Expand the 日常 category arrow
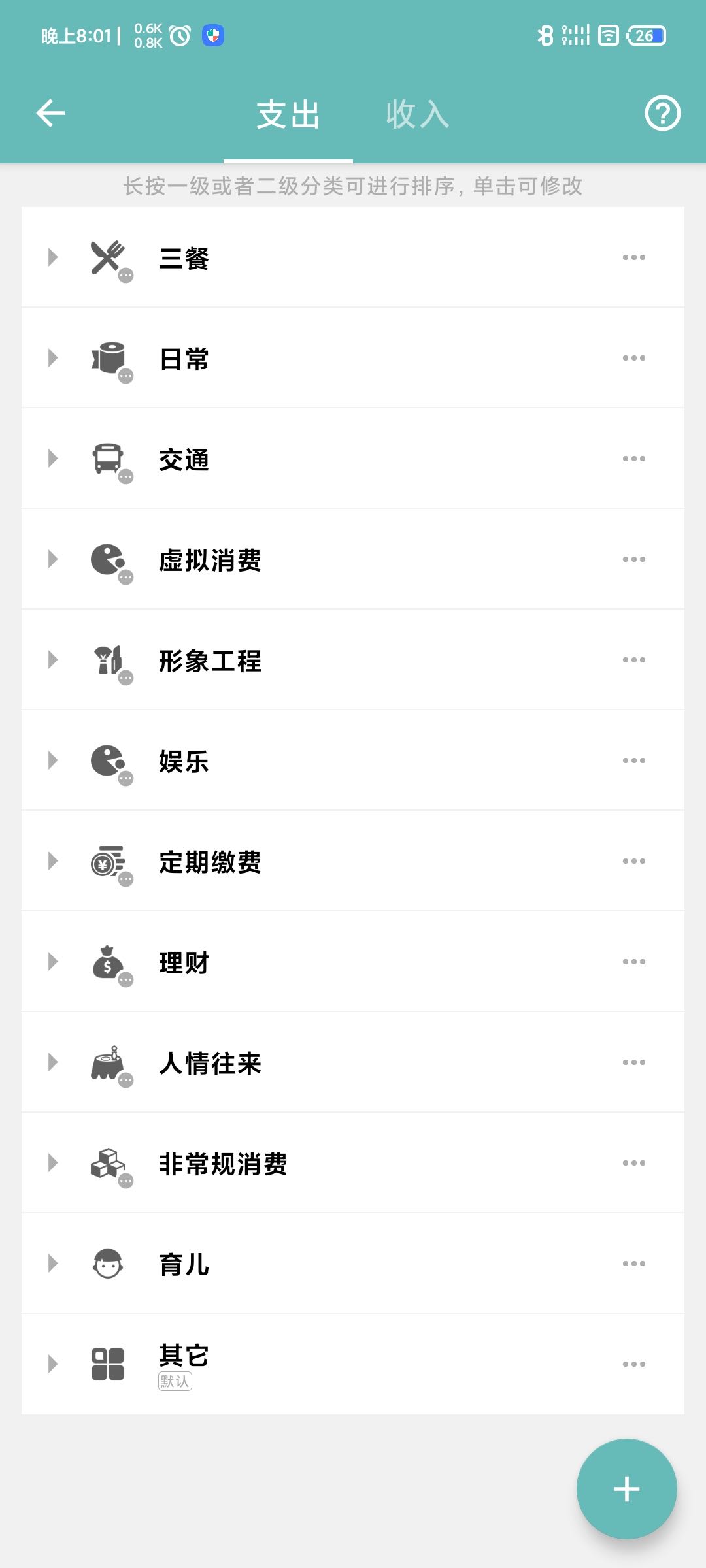This screenshot has height=1568, width=706. (x=53, y=358)
